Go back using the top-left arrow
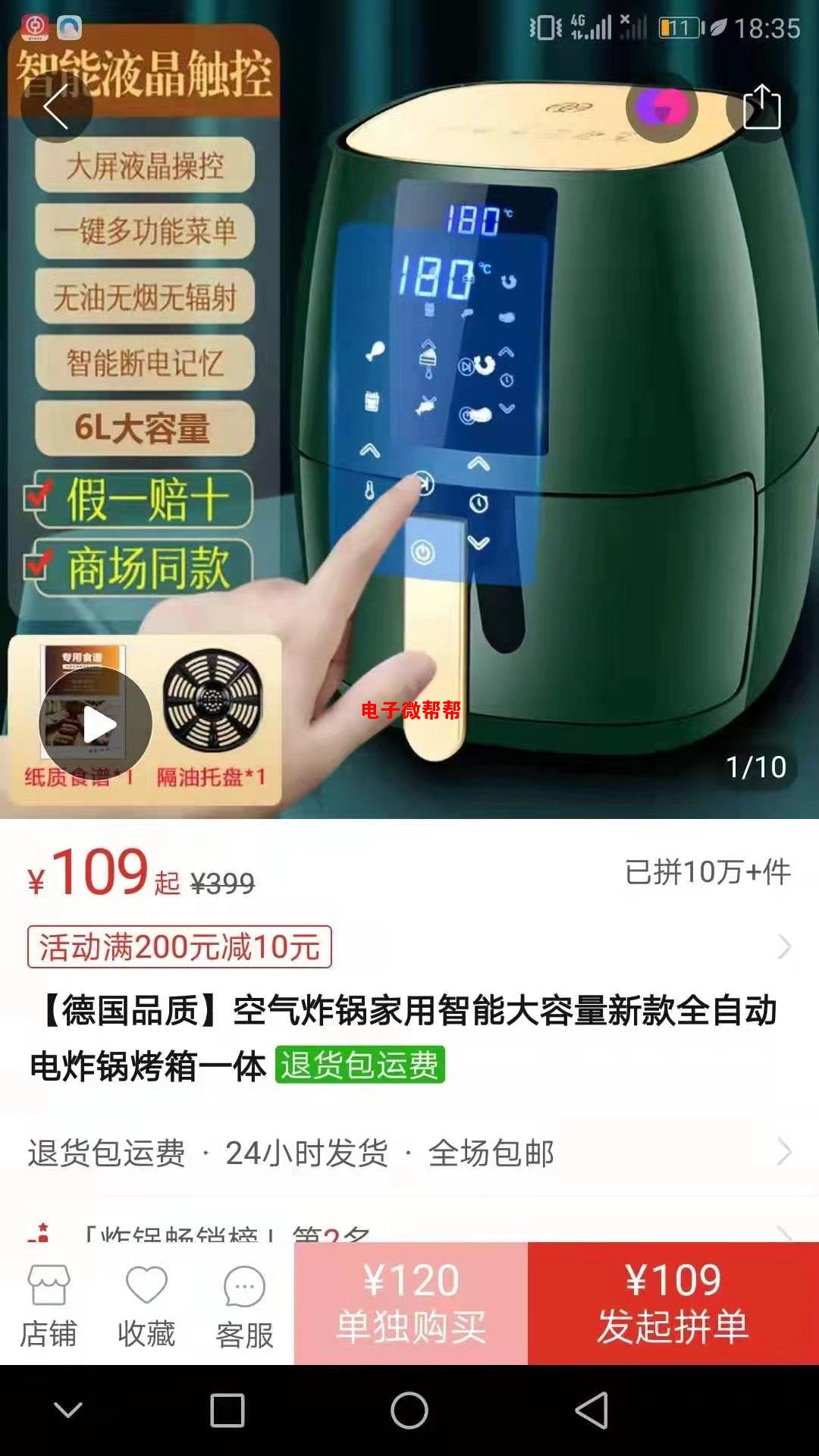This screenshot has height=1456, width=819. (x=56, y=107)
